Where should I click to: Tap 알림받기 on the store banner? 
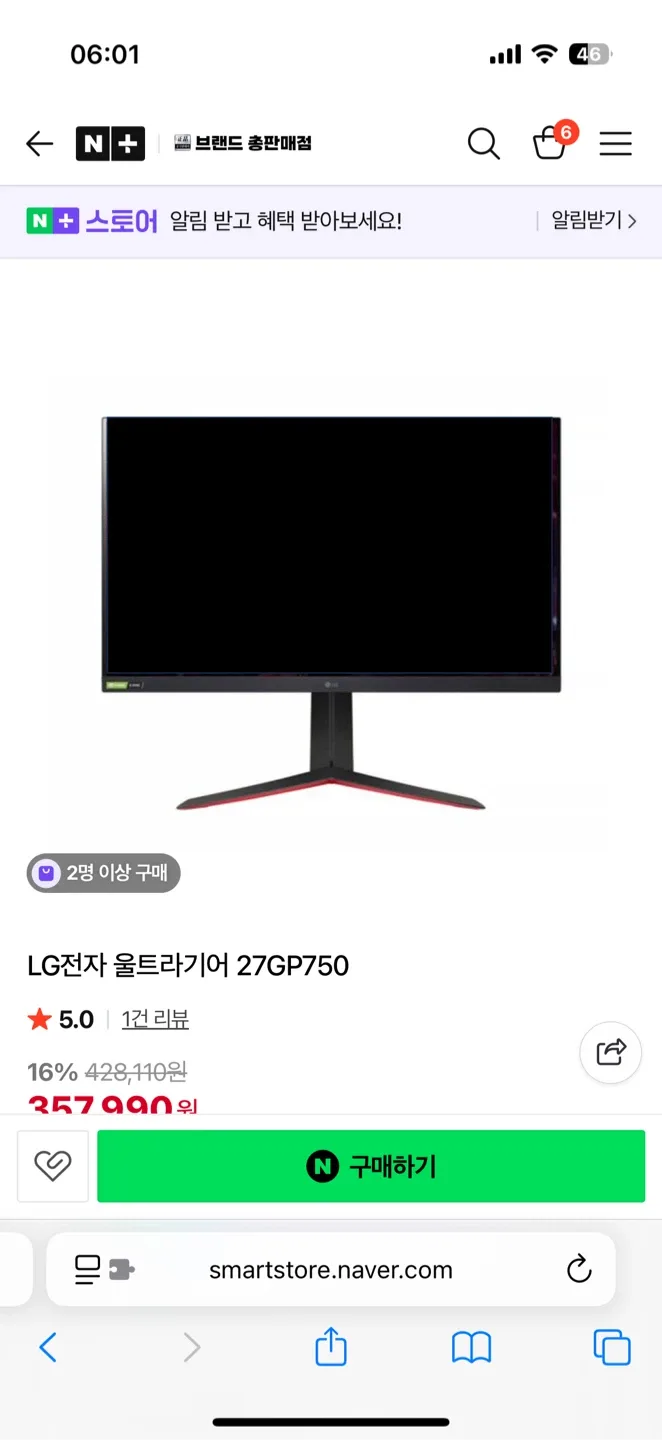593,221
